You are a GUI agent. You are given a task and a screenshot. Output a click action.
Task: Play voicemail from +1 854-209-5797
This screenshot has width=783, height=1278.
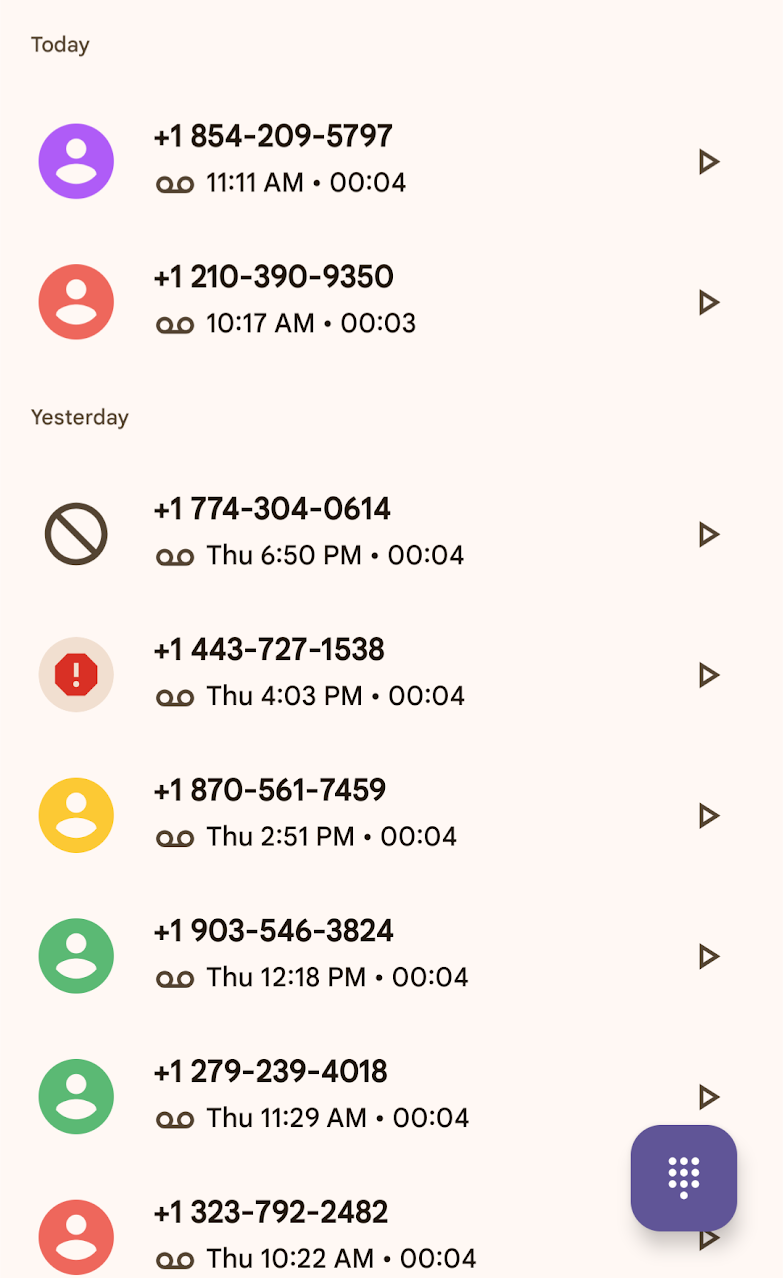(708, 162)
